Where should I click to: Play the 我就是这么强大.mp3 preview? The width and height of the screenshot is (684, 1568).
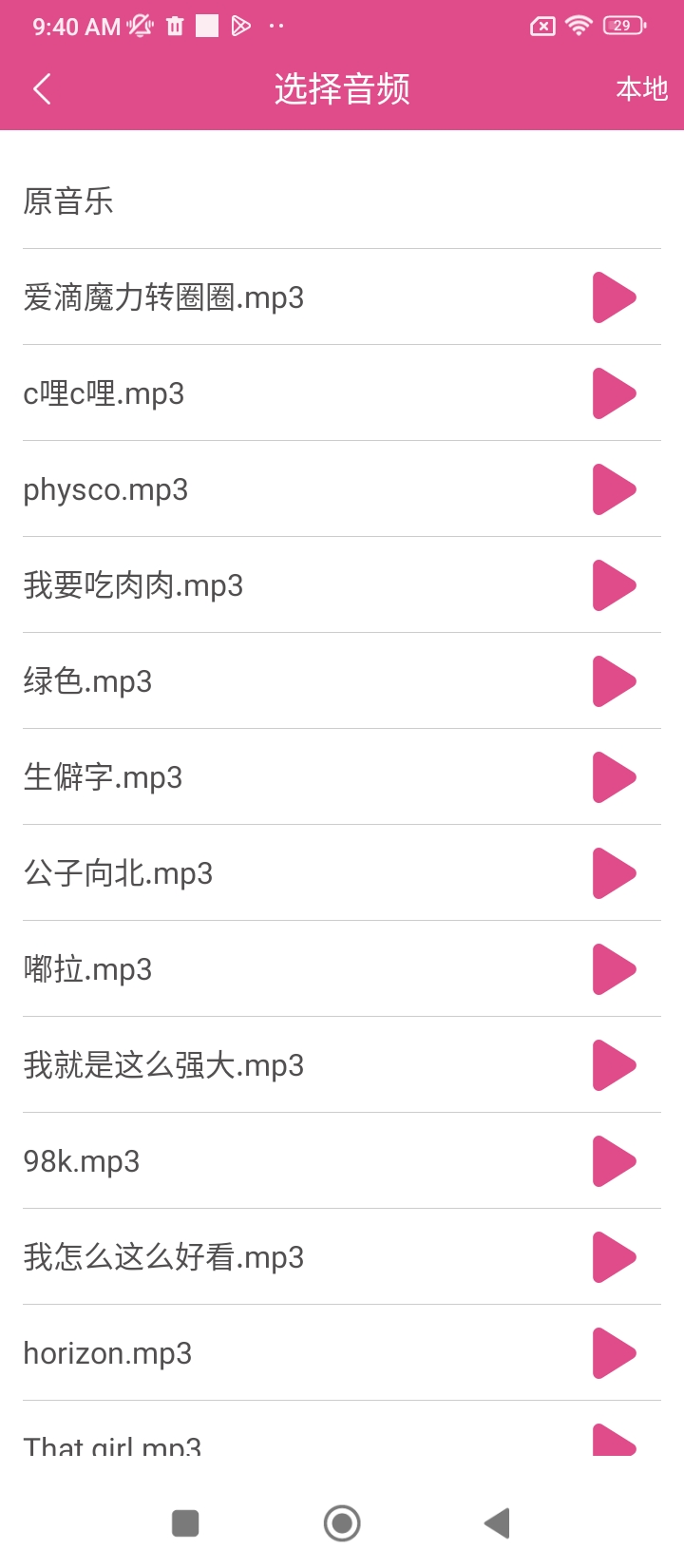tap(614, 1065)
